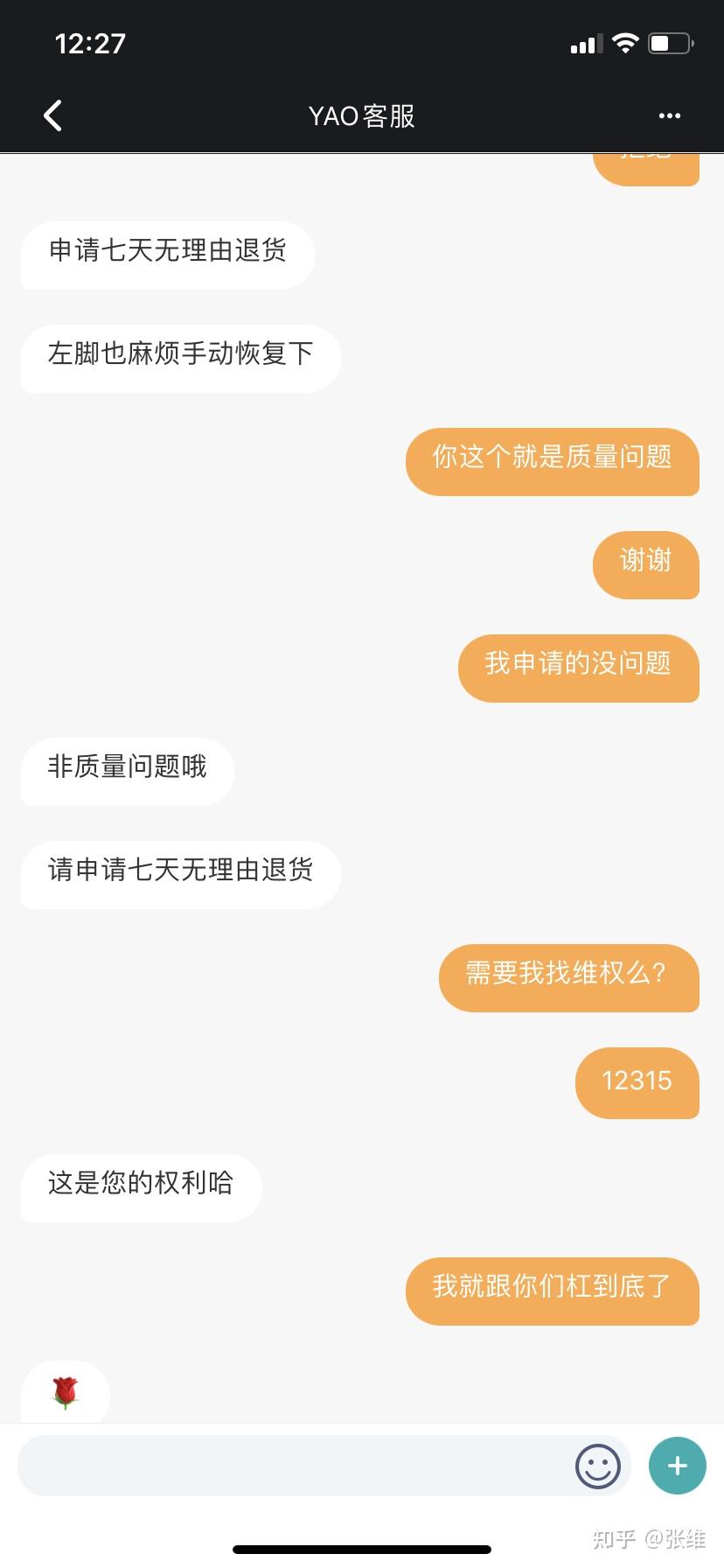Open the three-dot overflow menu
The height and width of the screenshot is (1568, 724).
tap(669, 115)
